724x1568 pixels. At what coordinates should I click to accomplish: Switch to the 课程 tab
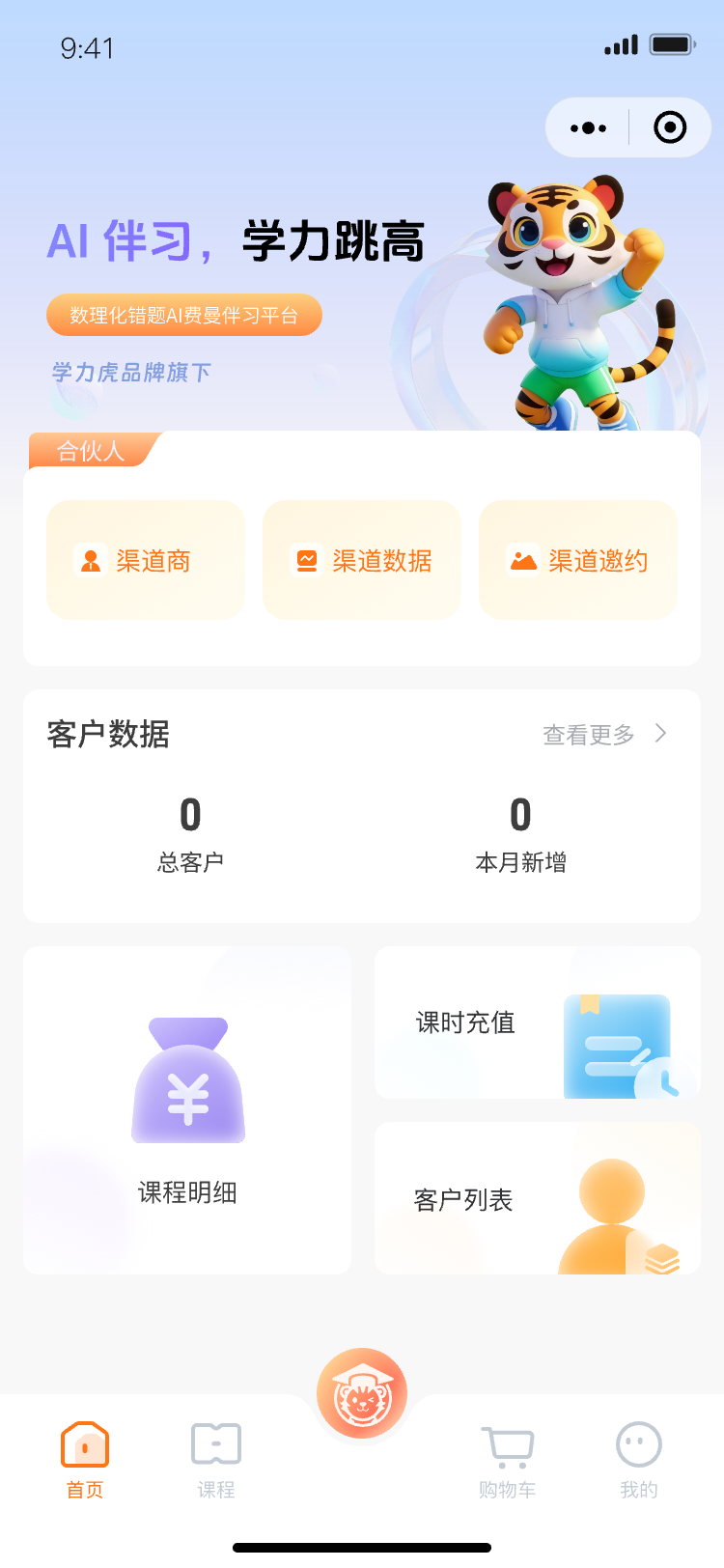214,1458
